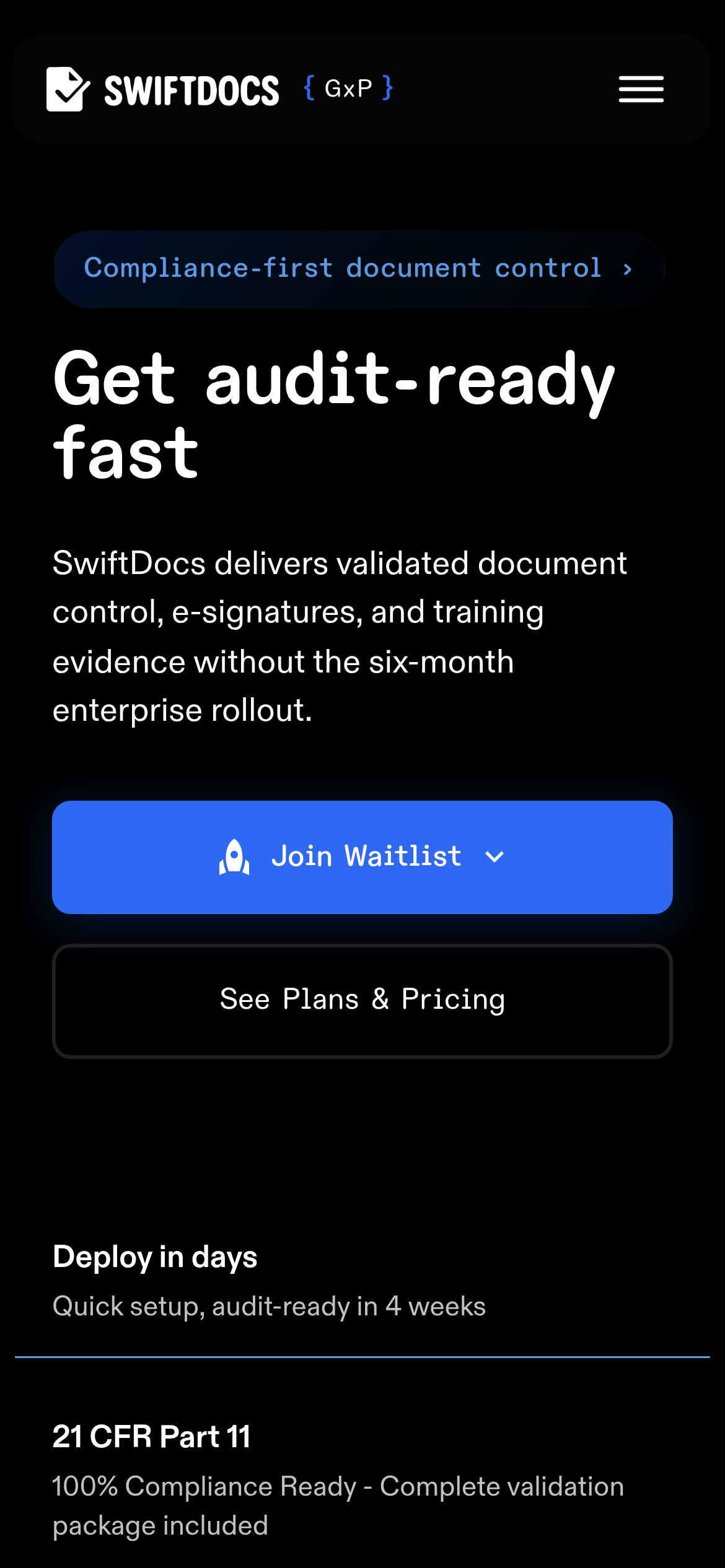Open See Plans & Pricing
Screen dimensions: 725x1568
[x=362, y=999]
